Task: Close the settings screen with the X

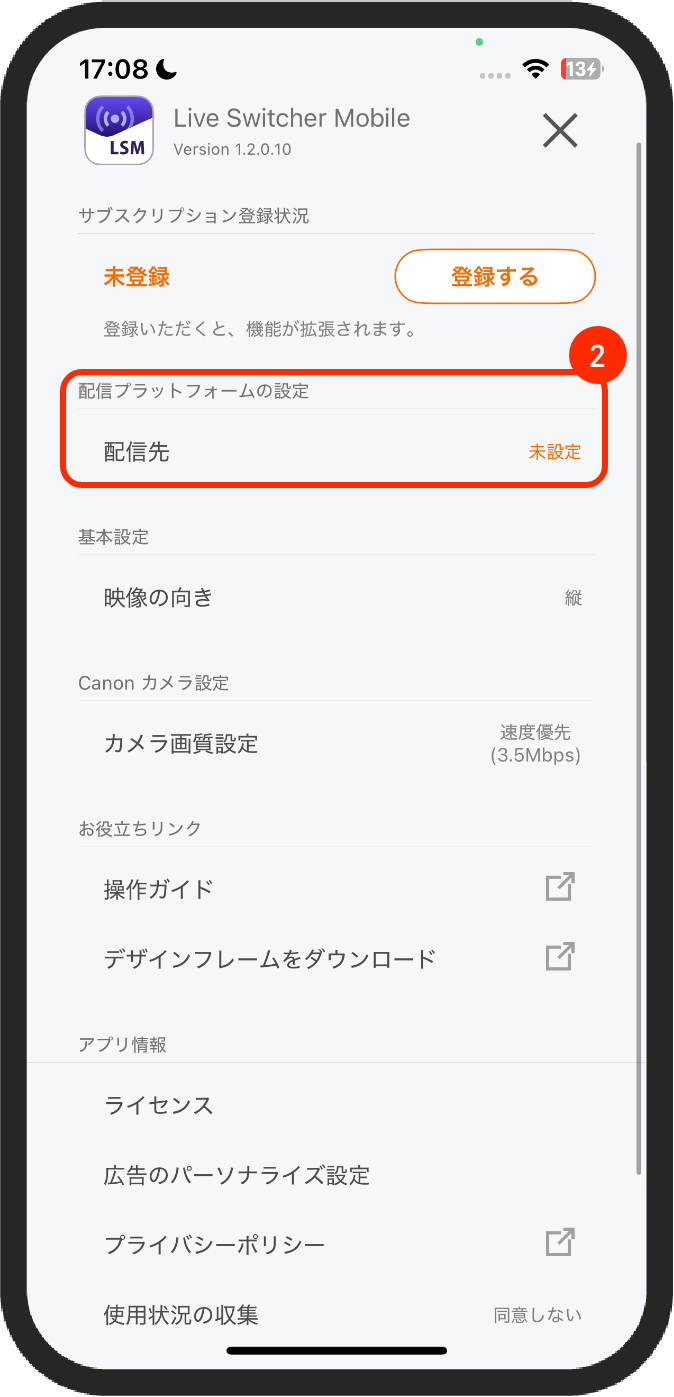Action: click(560, 130)
